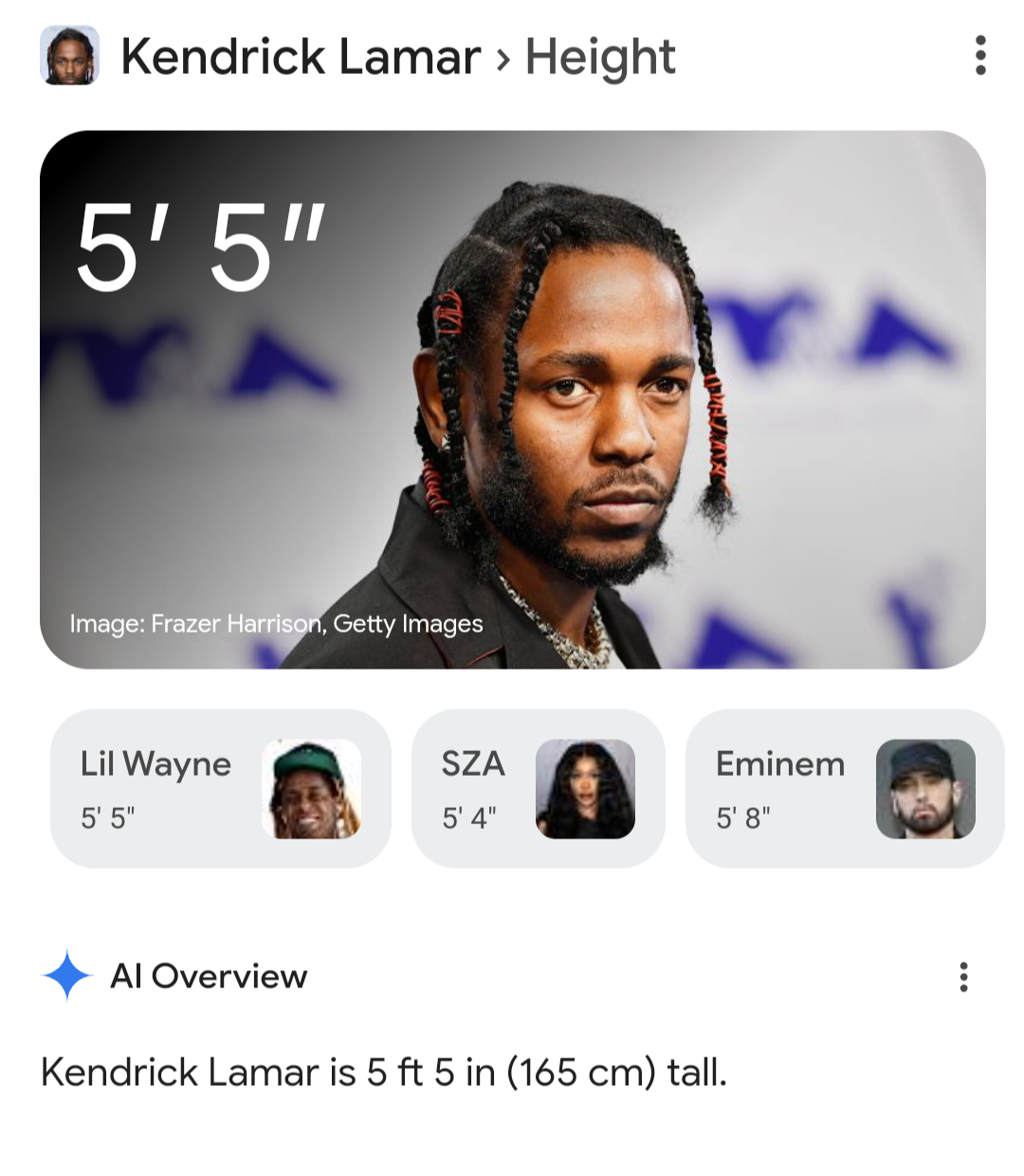Image resolution: width=1024 pixels, height=1176 pixels.
Task: Select the SZA height chip
Action: 538,788
